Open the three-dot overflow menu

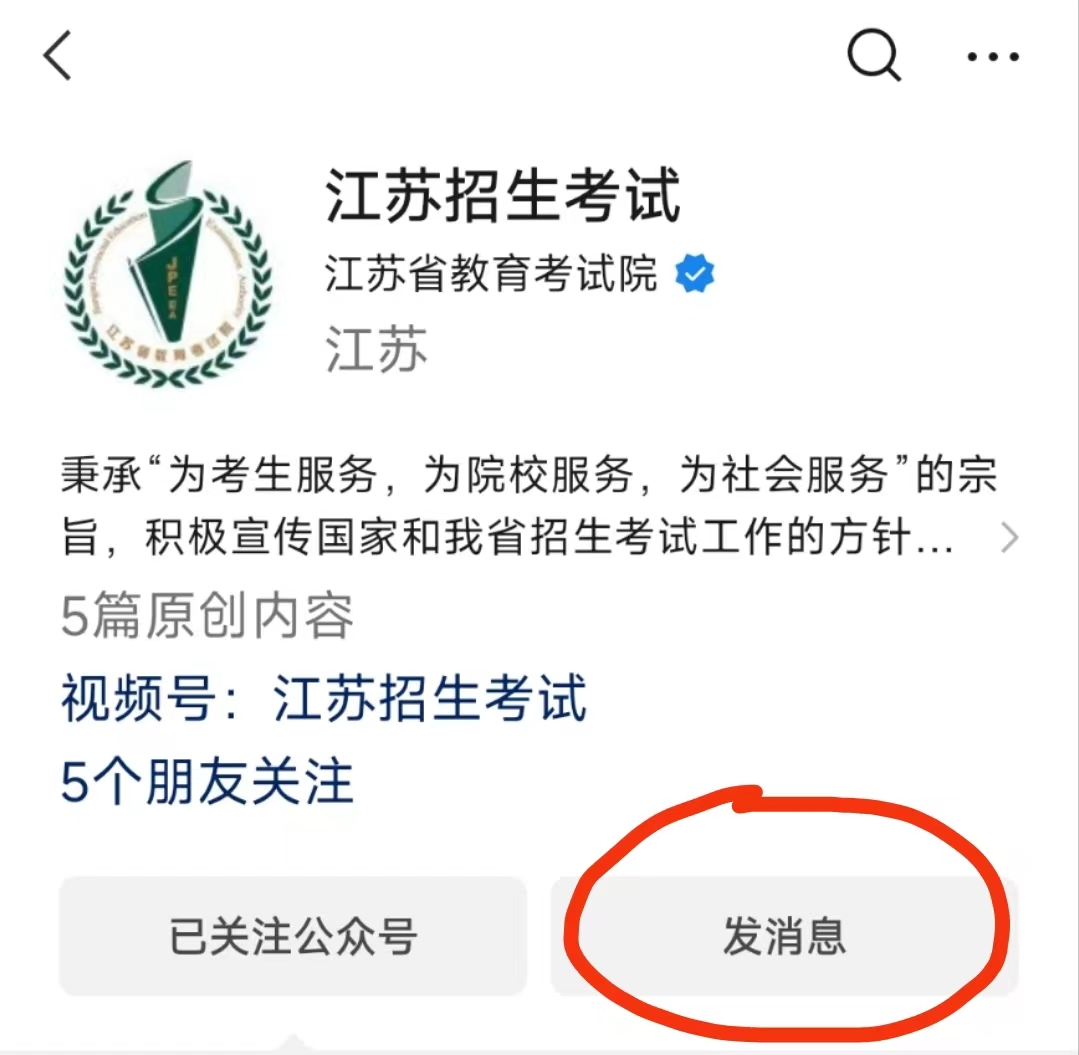(992, 56)
